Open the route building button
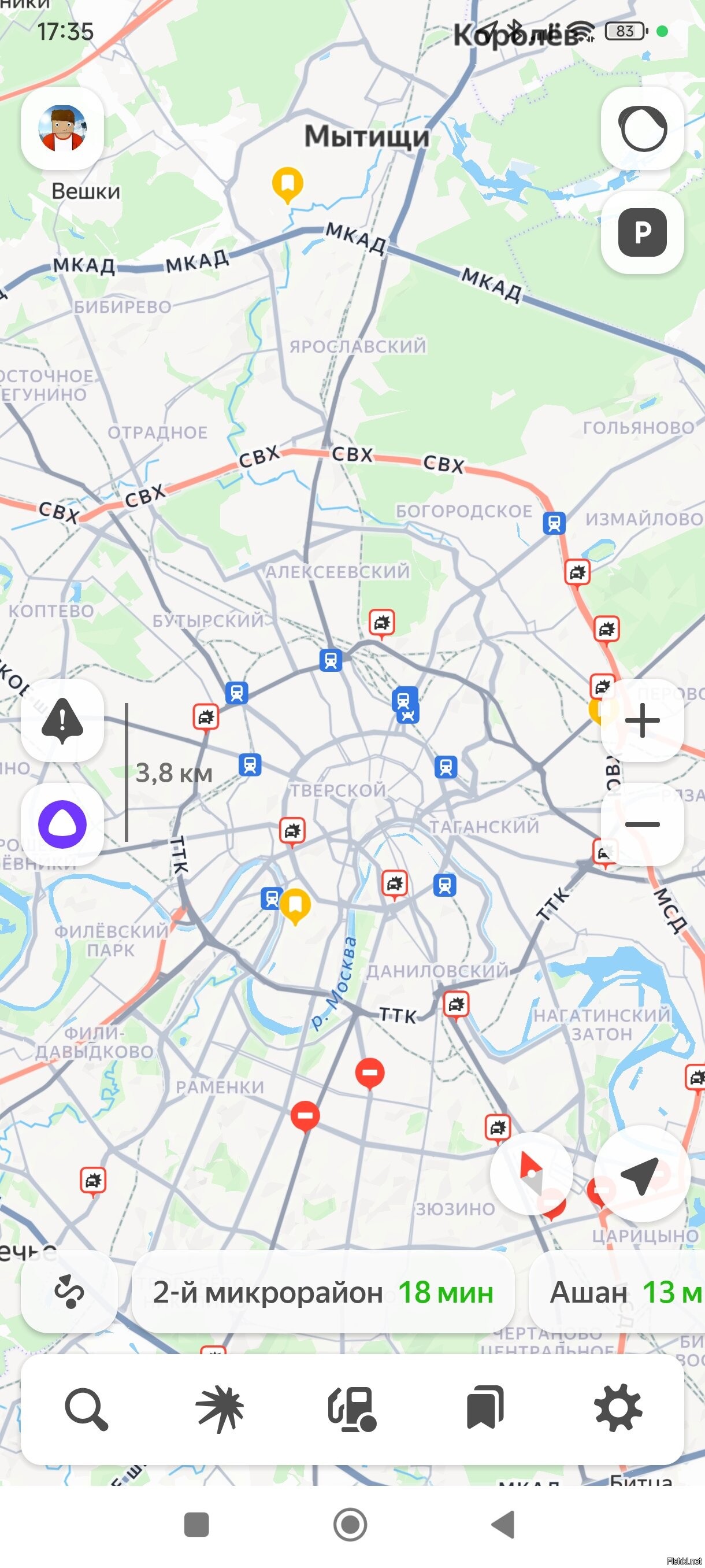 tap(69, 1292)
